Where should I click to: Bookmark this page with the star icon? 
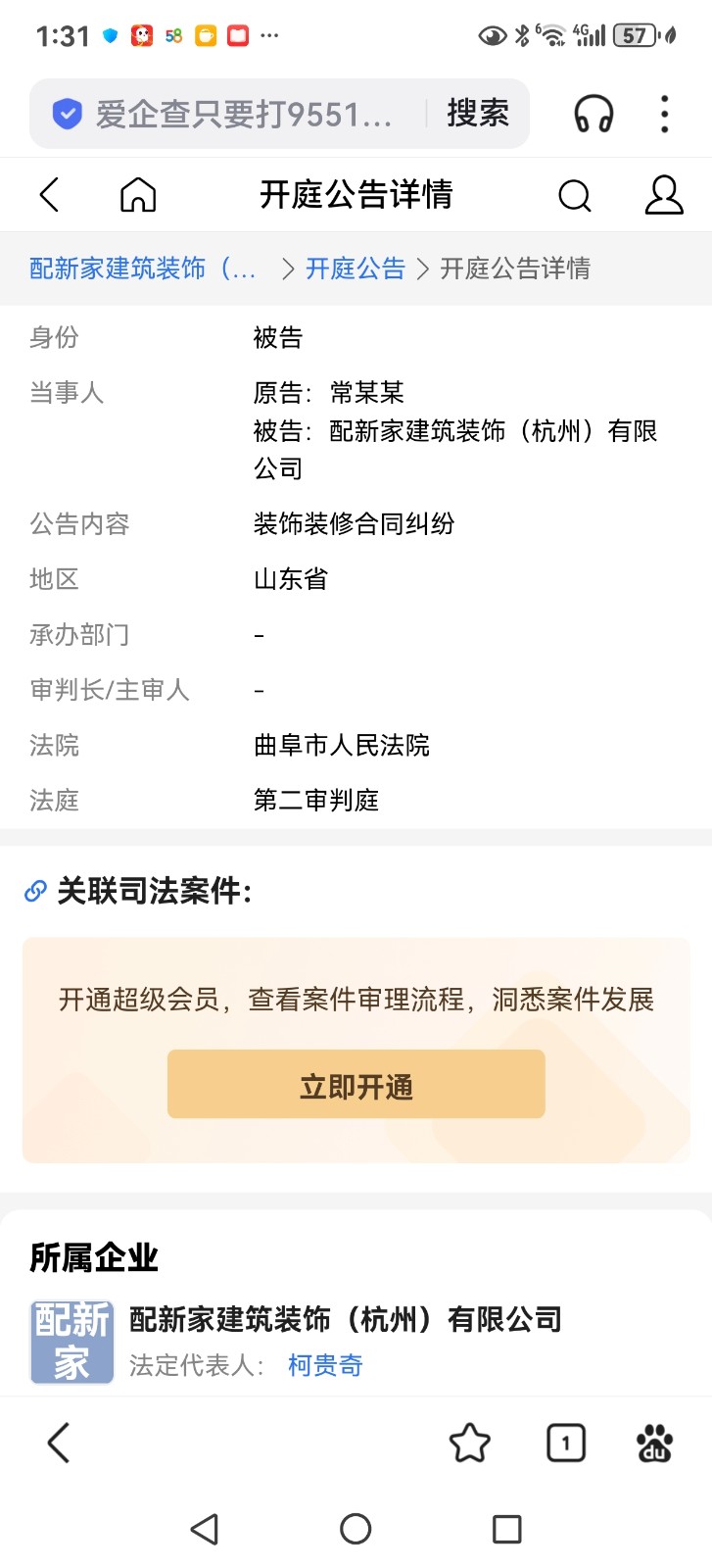coord(469,1443)
